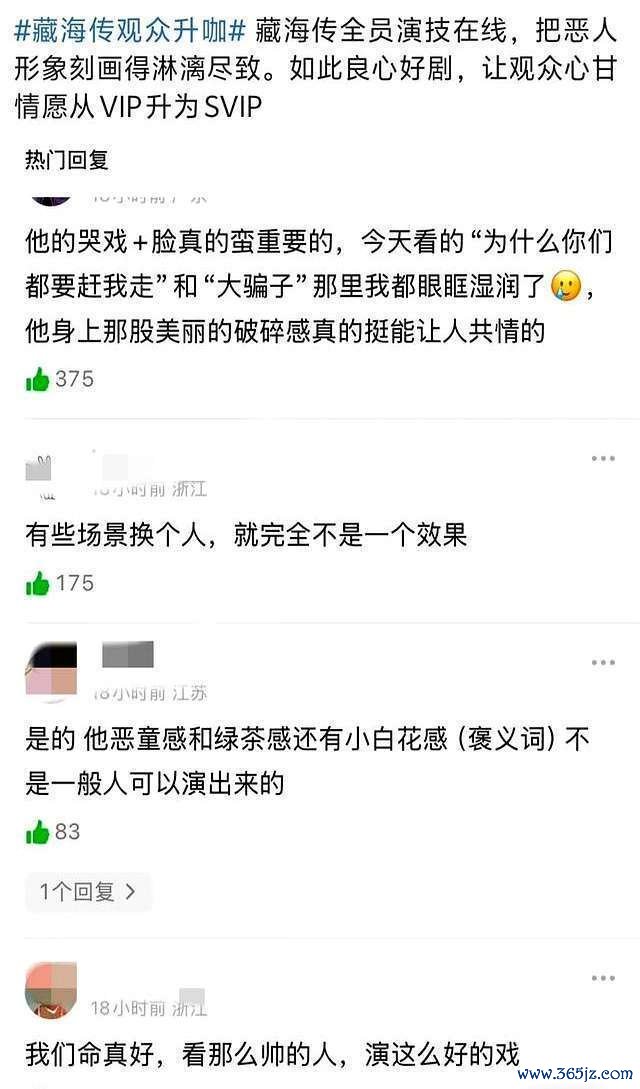Like the comment mentioning 恶童感和绿茶感
Screen dimensions: 640x1089
(x=38, y=831)
